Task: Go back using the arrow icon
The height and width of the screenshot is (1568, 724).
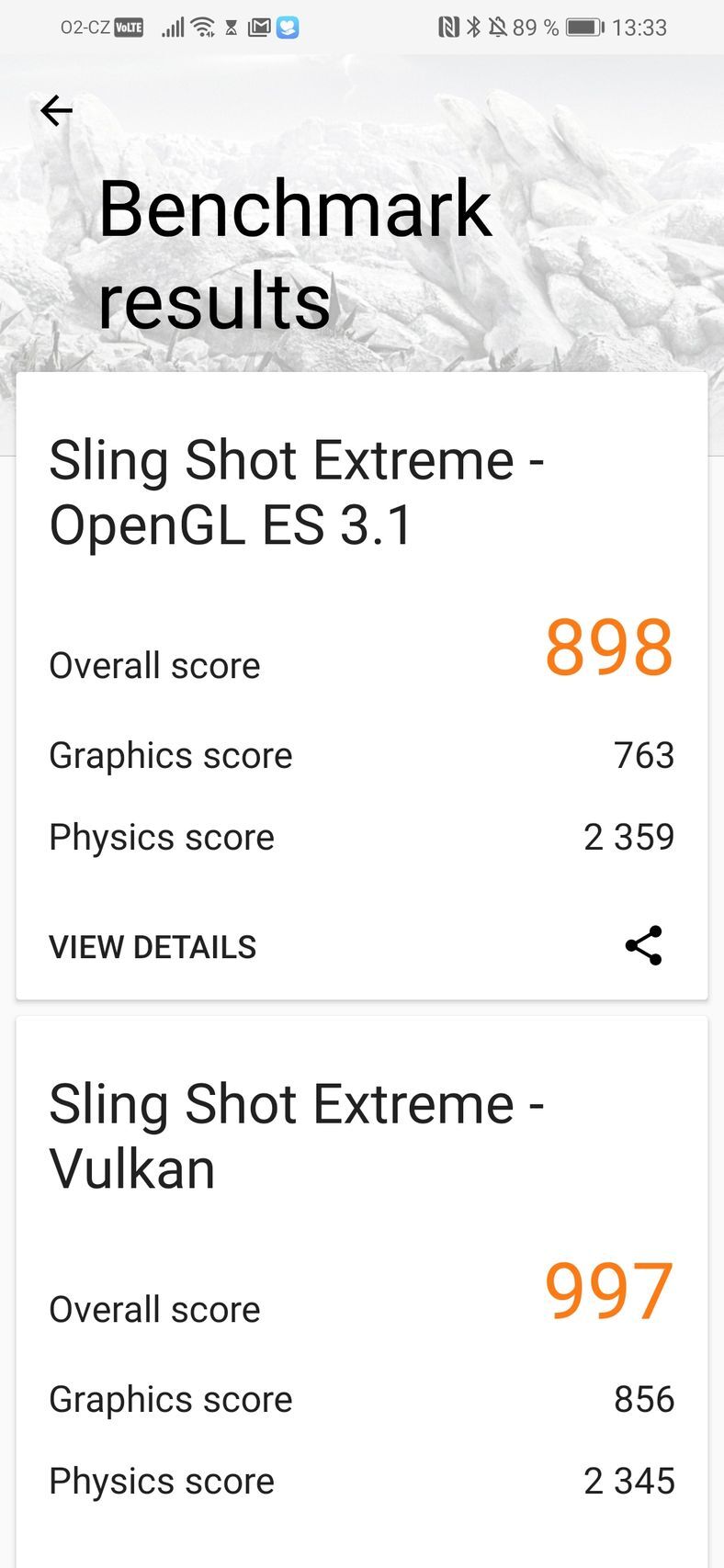Action: [56, 111]
